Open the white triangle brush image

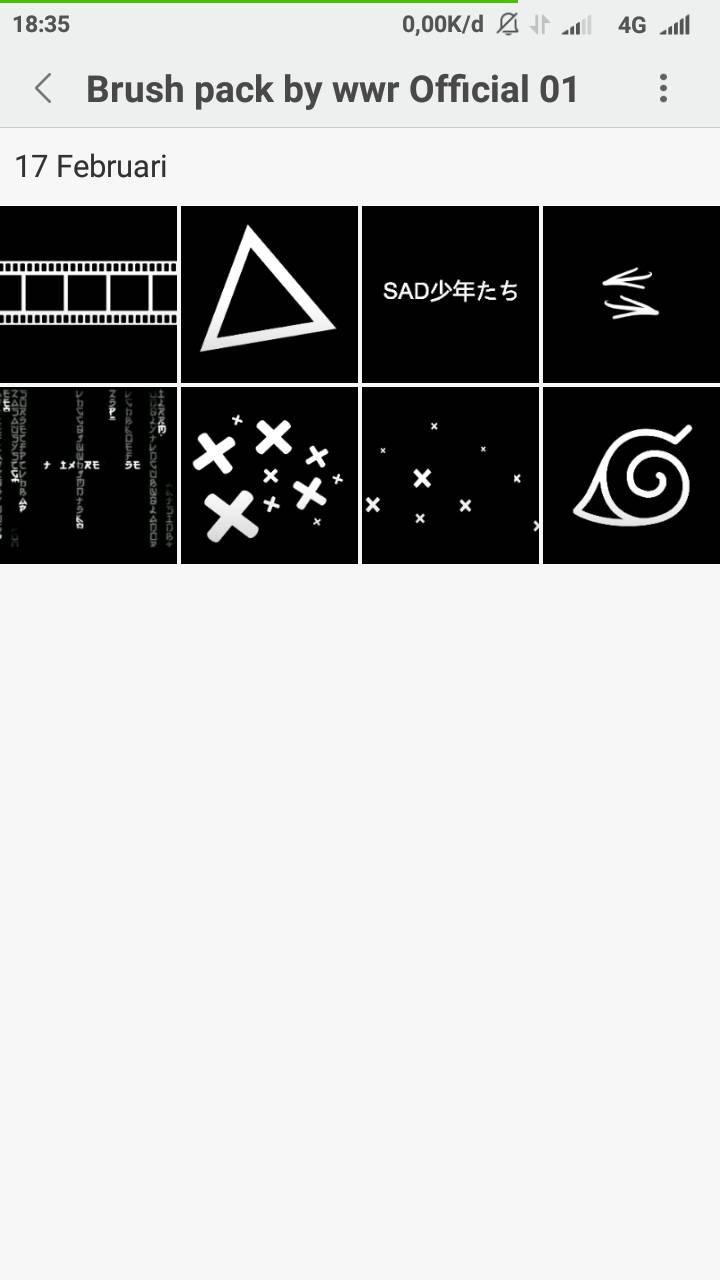(x=269, y=294)
